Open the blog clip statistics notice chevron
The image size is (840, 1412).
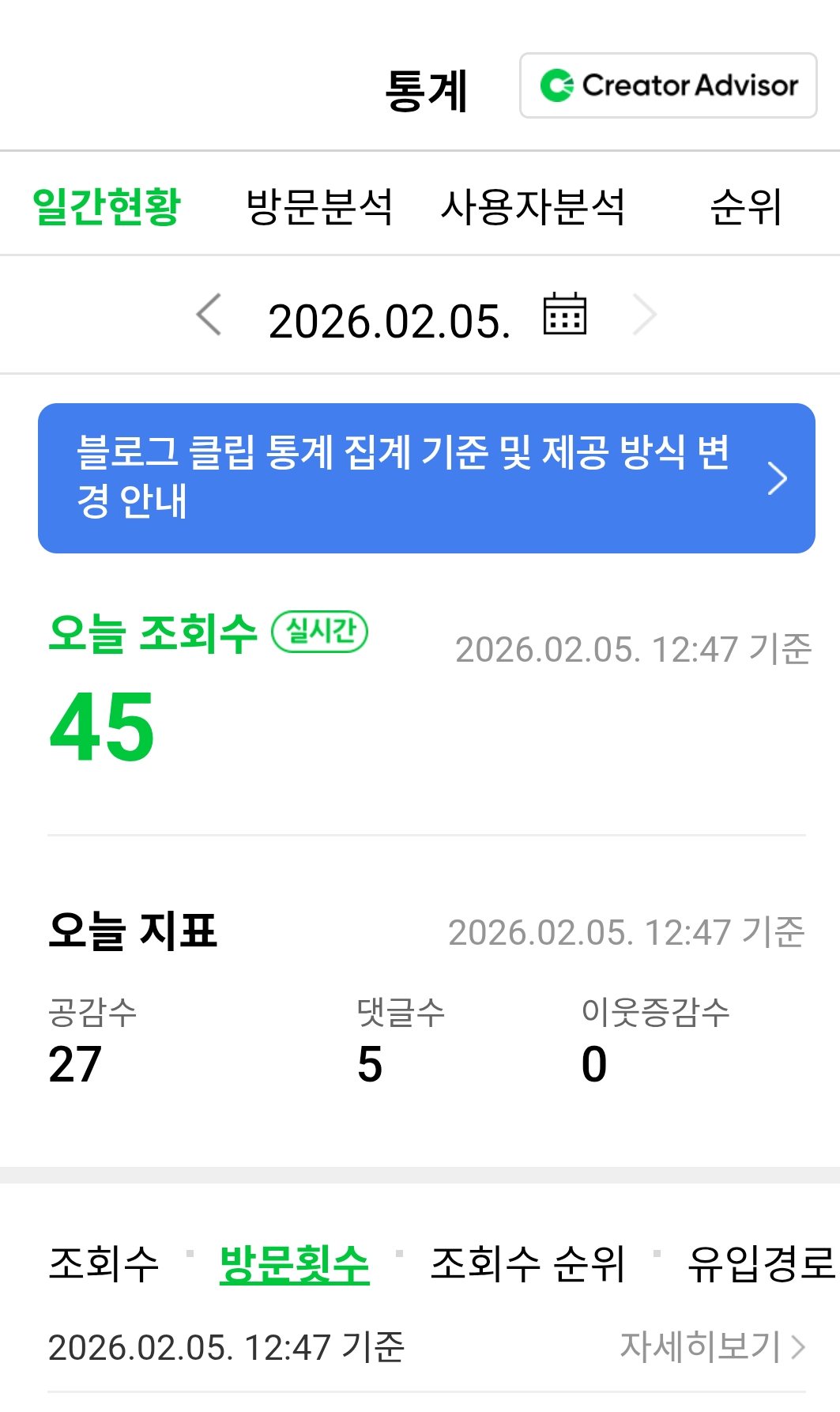[x=779, y=477]
